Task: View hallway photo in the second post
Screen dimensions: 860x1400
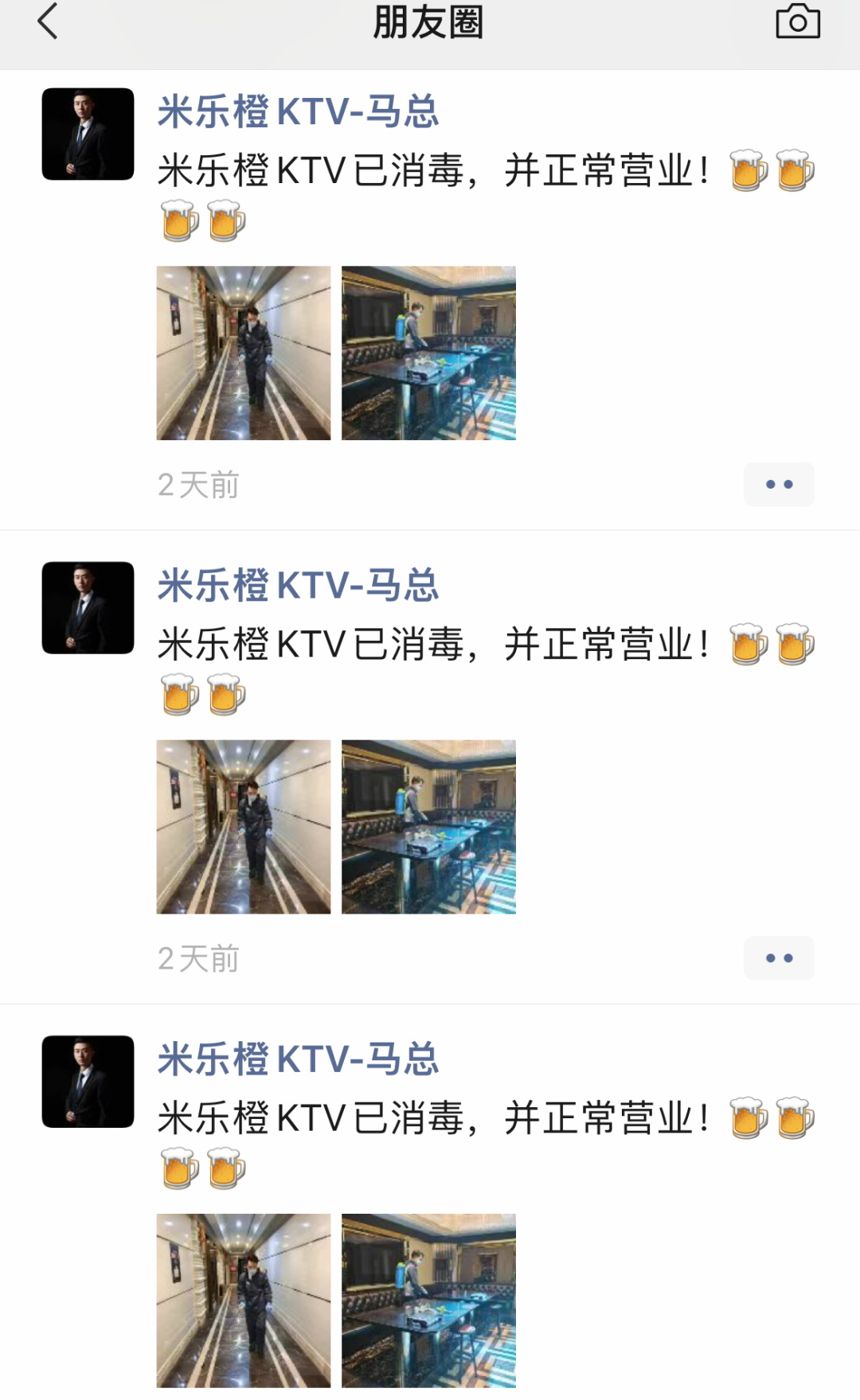Action: 244,826
